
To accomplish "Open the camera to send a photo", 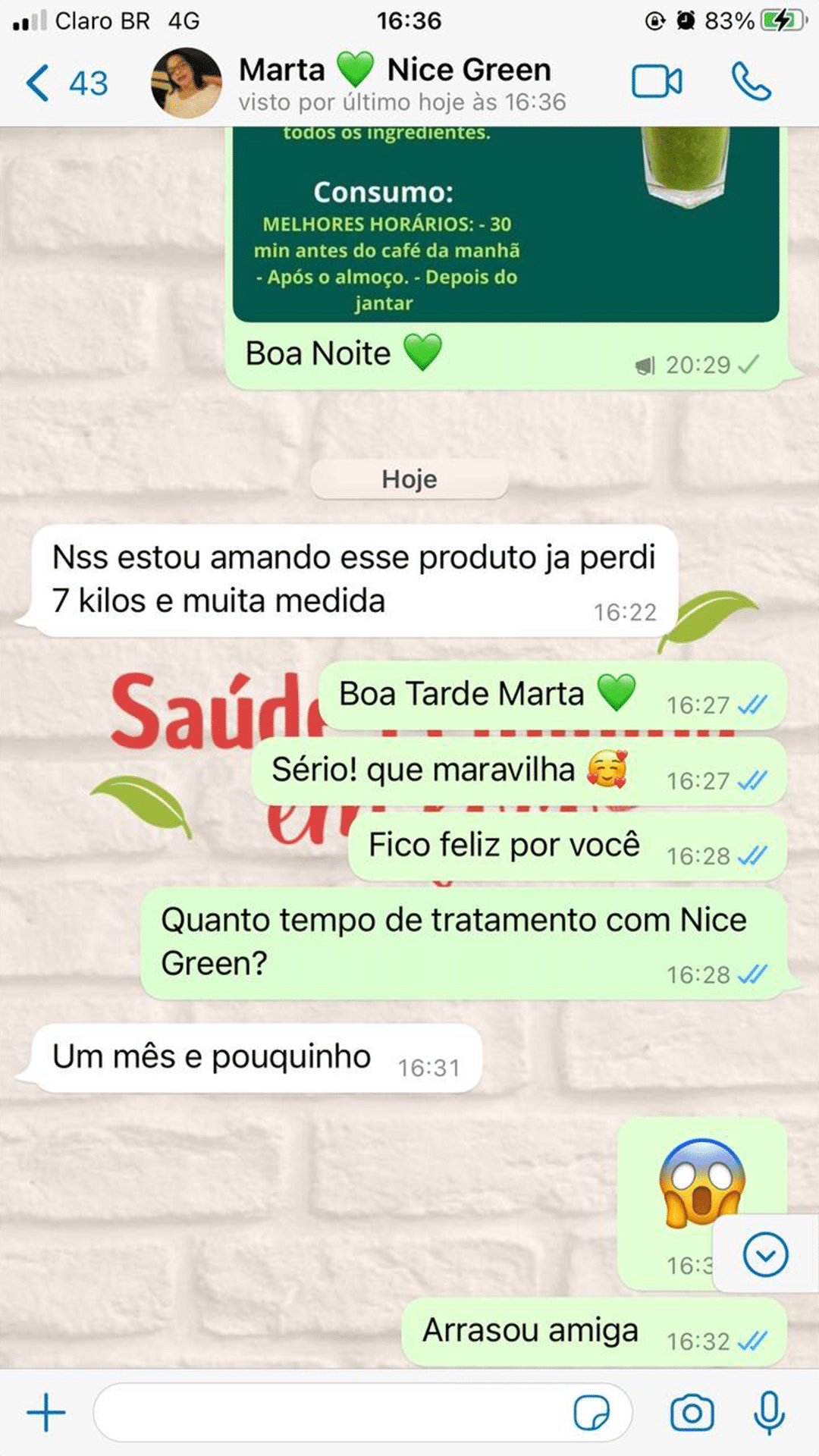I will pos(692,1413).
